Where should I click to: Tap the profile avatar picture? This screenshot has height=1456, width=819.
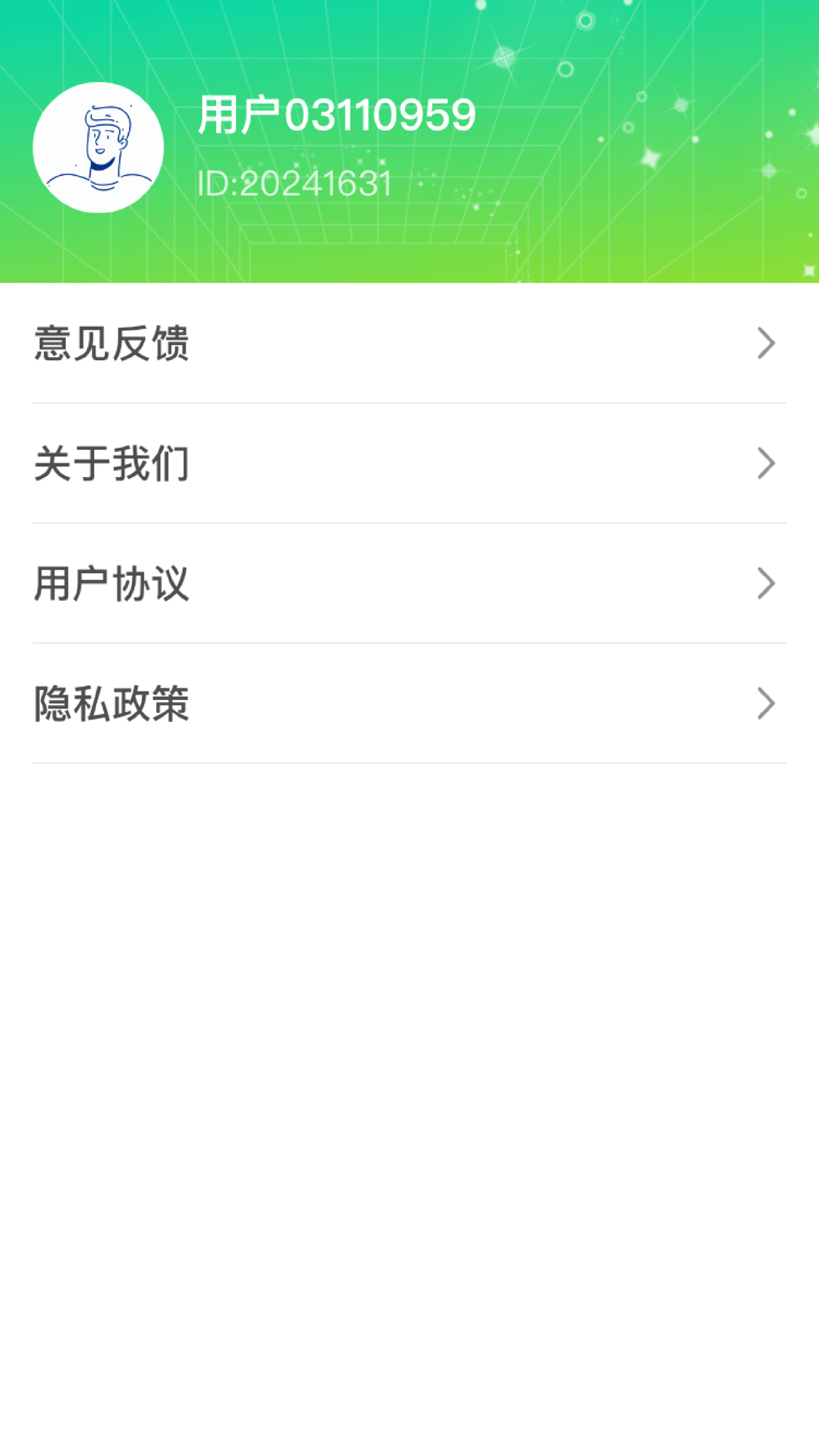[x=99, y=148]
